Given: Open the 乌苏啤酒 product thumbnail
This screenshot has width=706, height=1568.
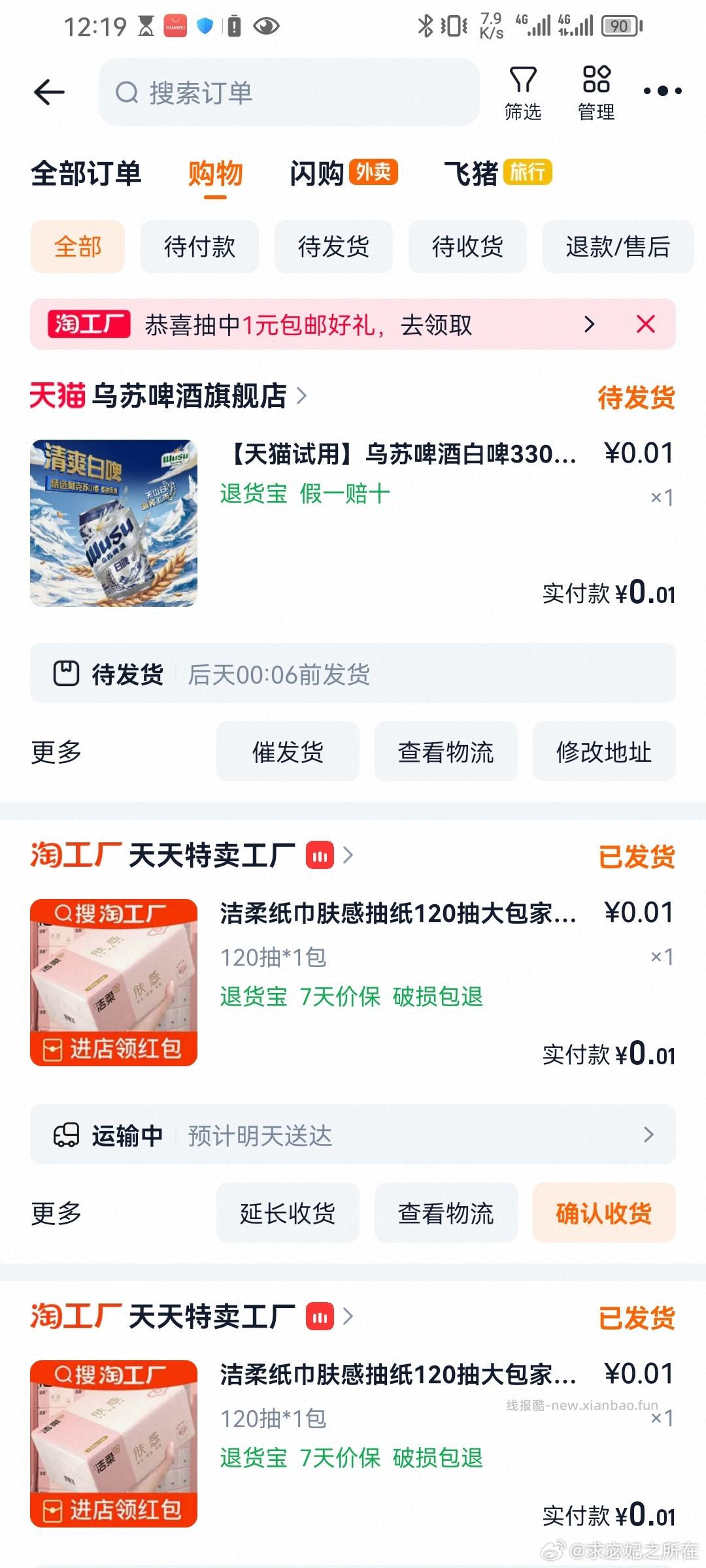Looking at the screenshot, I should pos(112,523).
